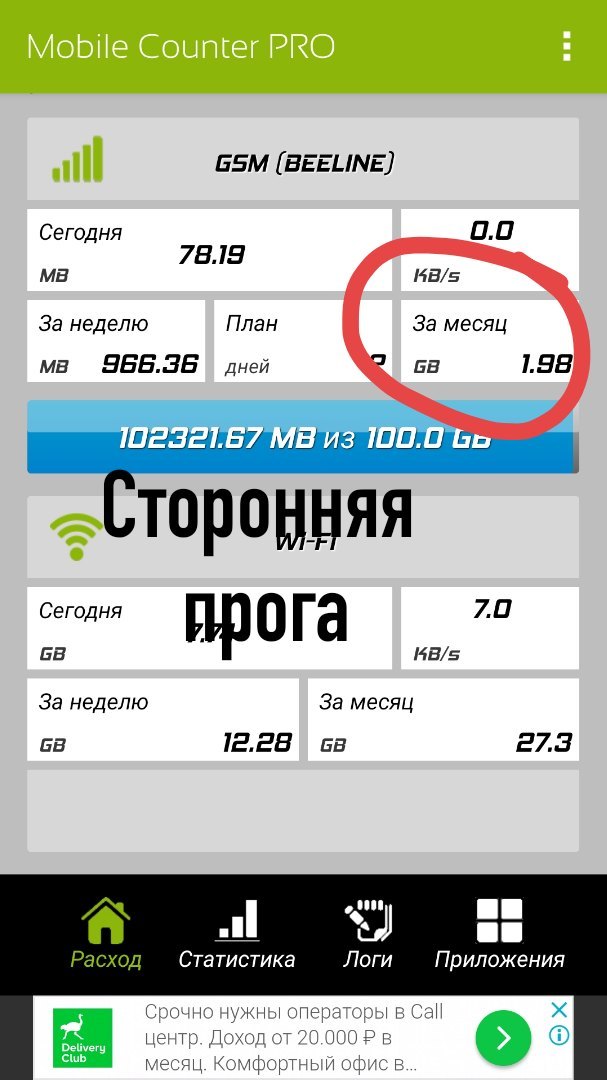Screen dimensions: 607x1080
Task: Open the Статистика tab
Action: 237,934
